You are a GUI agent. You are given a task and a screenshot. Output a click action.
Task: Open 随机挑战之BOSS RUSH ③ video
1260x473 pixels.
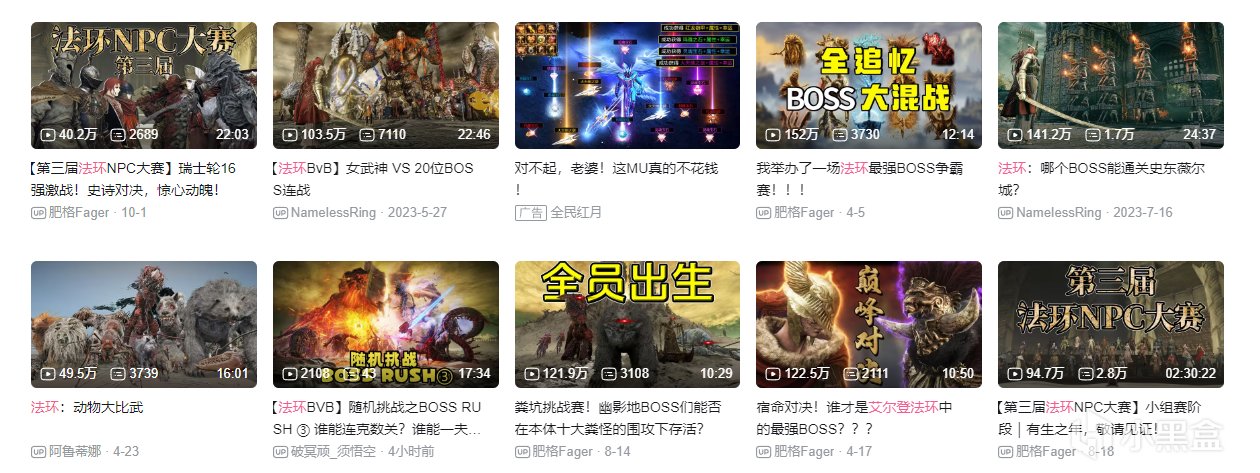pyautogui.click(x=385, y=324)
